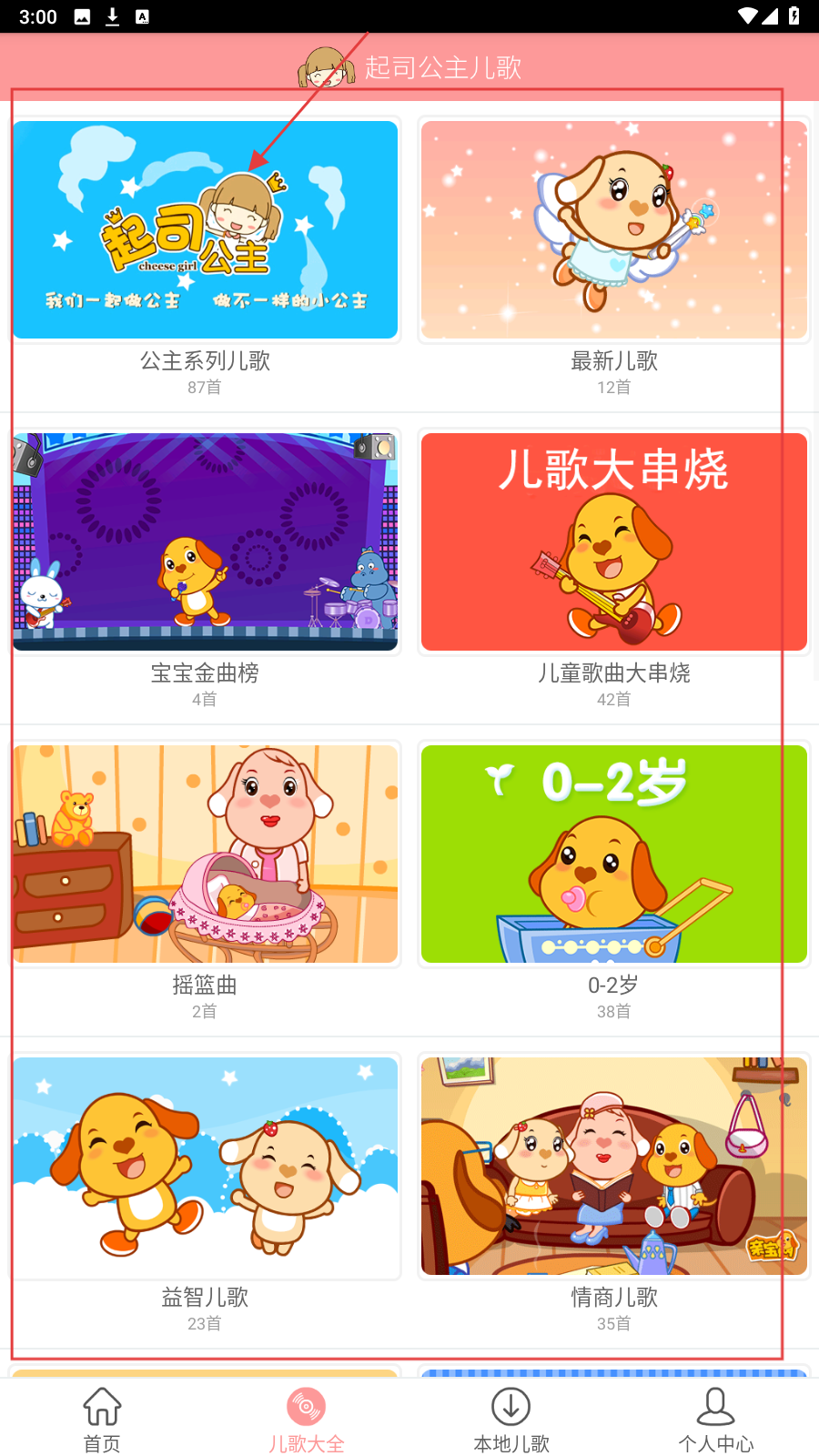
Task: Select the 0-2岁 song collection
Action: click(x=614, y=854)
